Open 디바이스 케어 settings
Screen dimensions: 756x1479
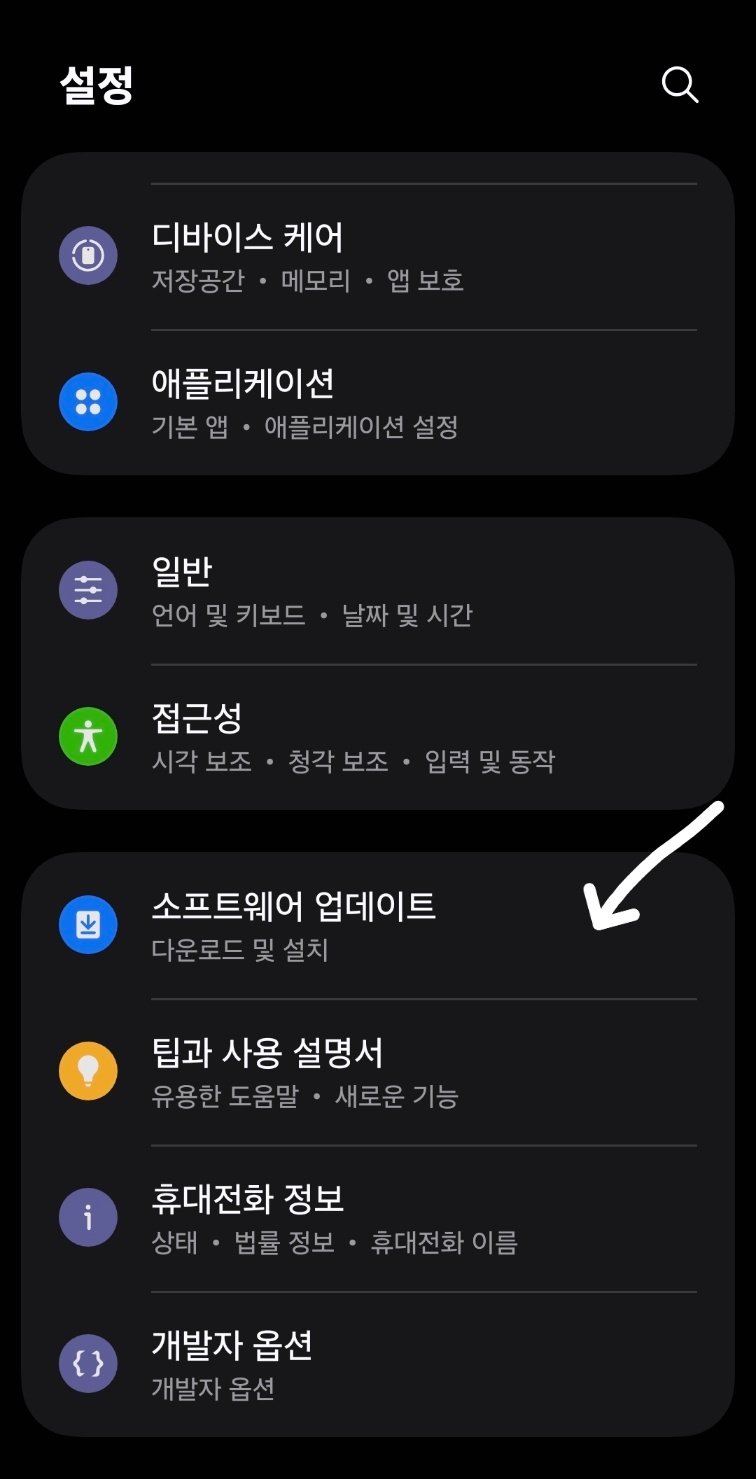click(x=378, y=257)
